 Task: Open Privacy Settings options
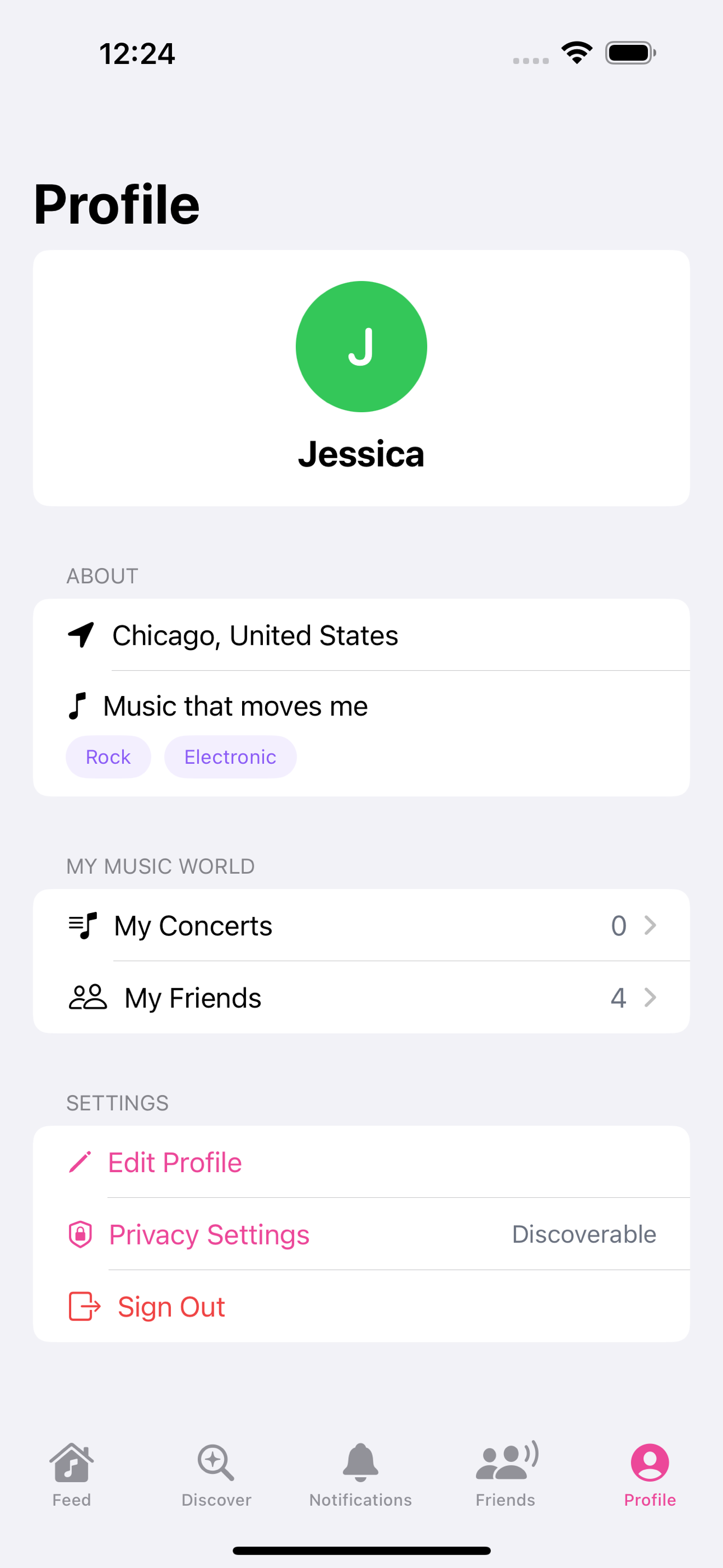coord(208,1234)
